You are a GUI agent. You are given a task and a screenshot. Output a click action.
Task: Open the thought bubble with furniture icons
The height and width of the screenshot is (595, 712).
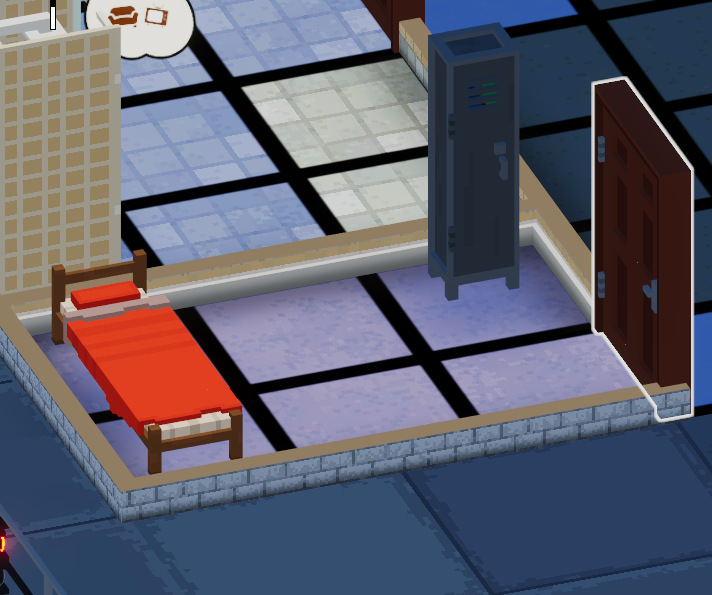(x=140, y=20)
